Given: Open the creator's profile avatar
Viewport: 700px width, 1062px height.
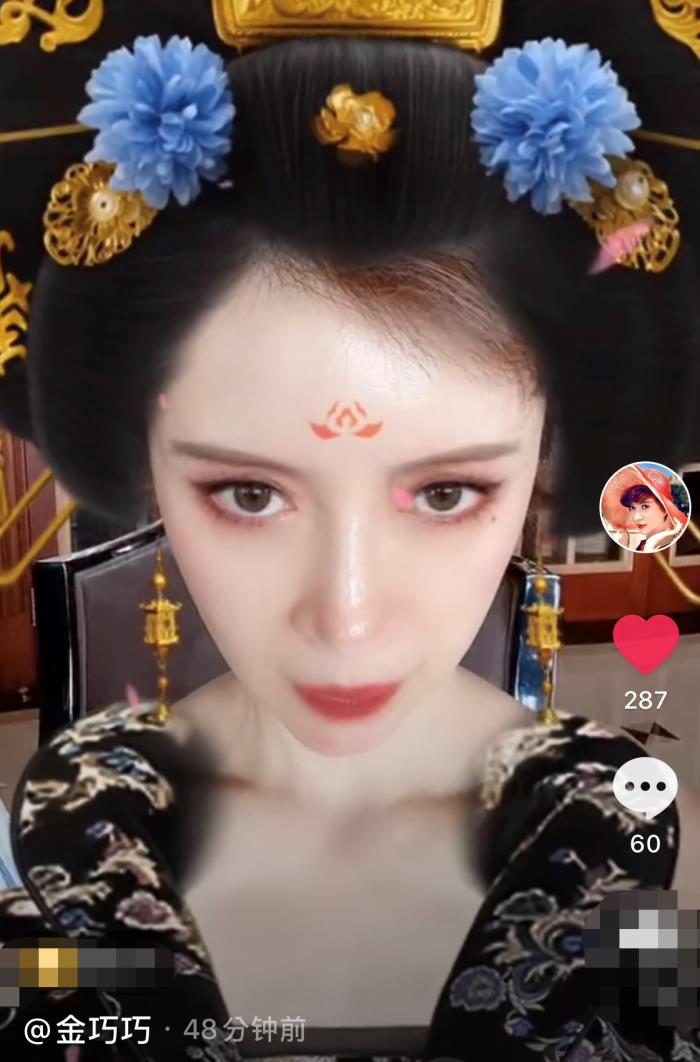Looking at the screenshot, I should coord(644,507).
